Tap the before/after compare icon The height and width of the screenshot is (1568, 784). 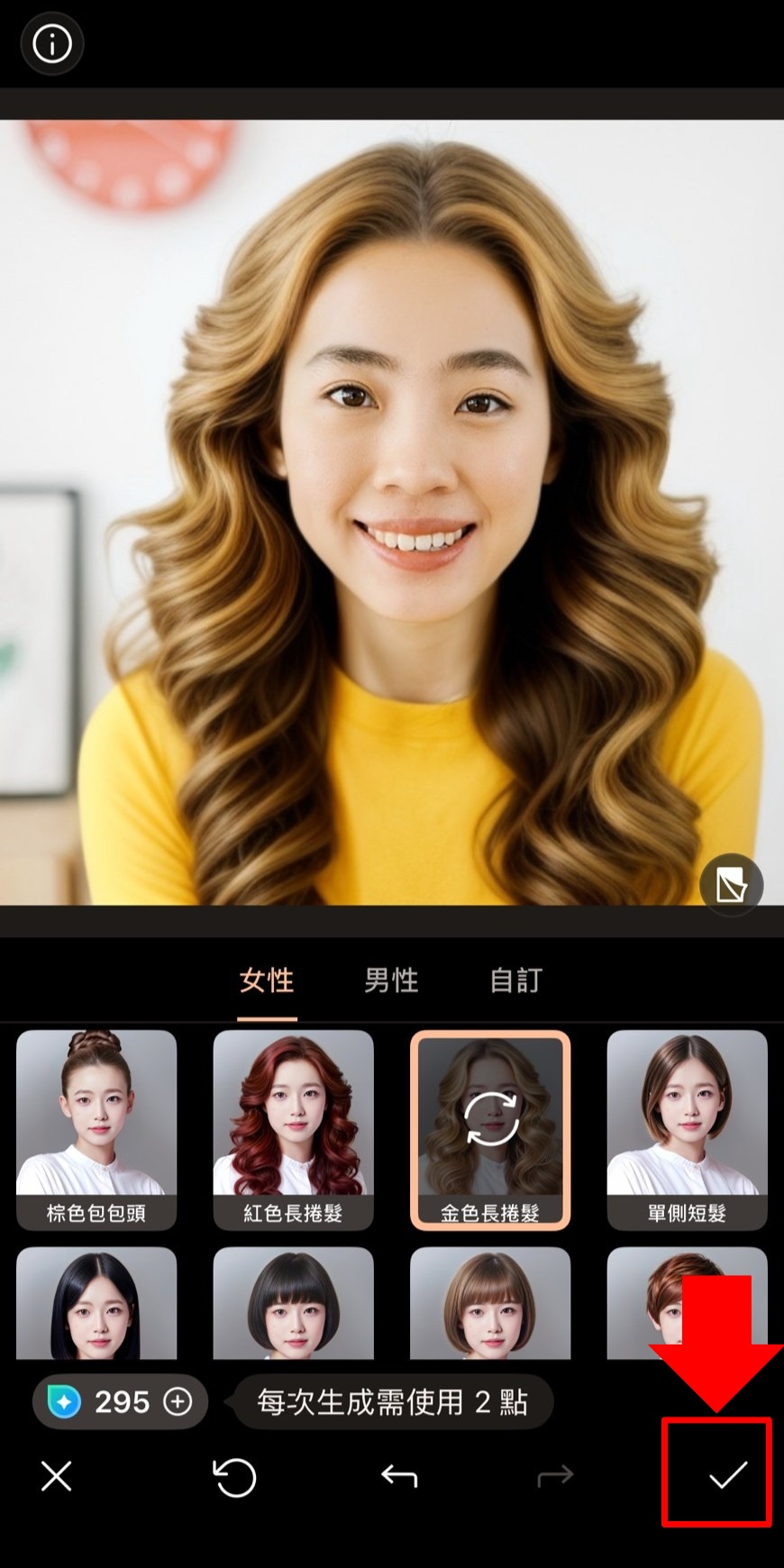(731, 884)
